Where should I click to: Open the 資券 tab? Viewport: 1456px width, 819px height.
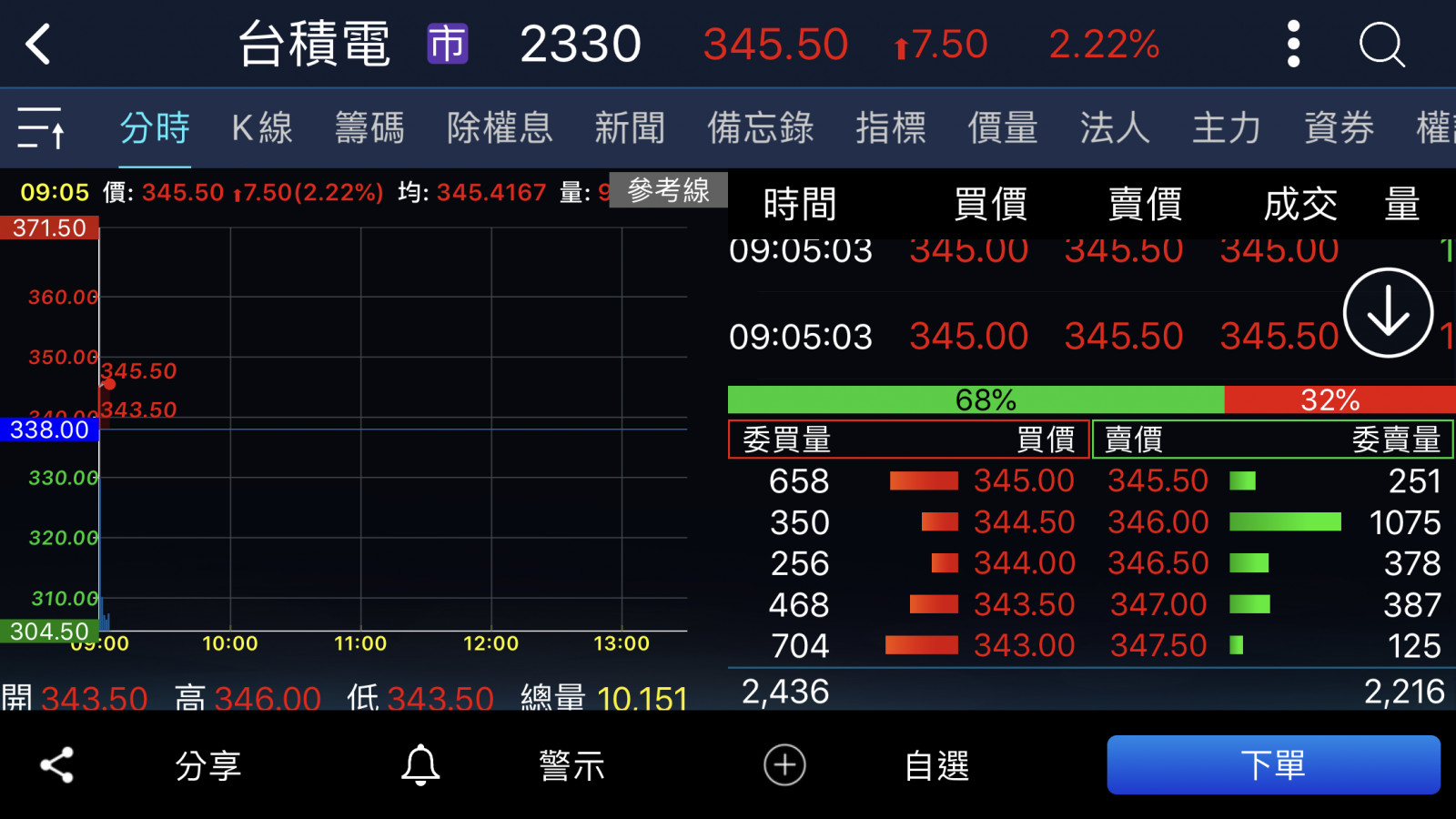(1339, 127)
